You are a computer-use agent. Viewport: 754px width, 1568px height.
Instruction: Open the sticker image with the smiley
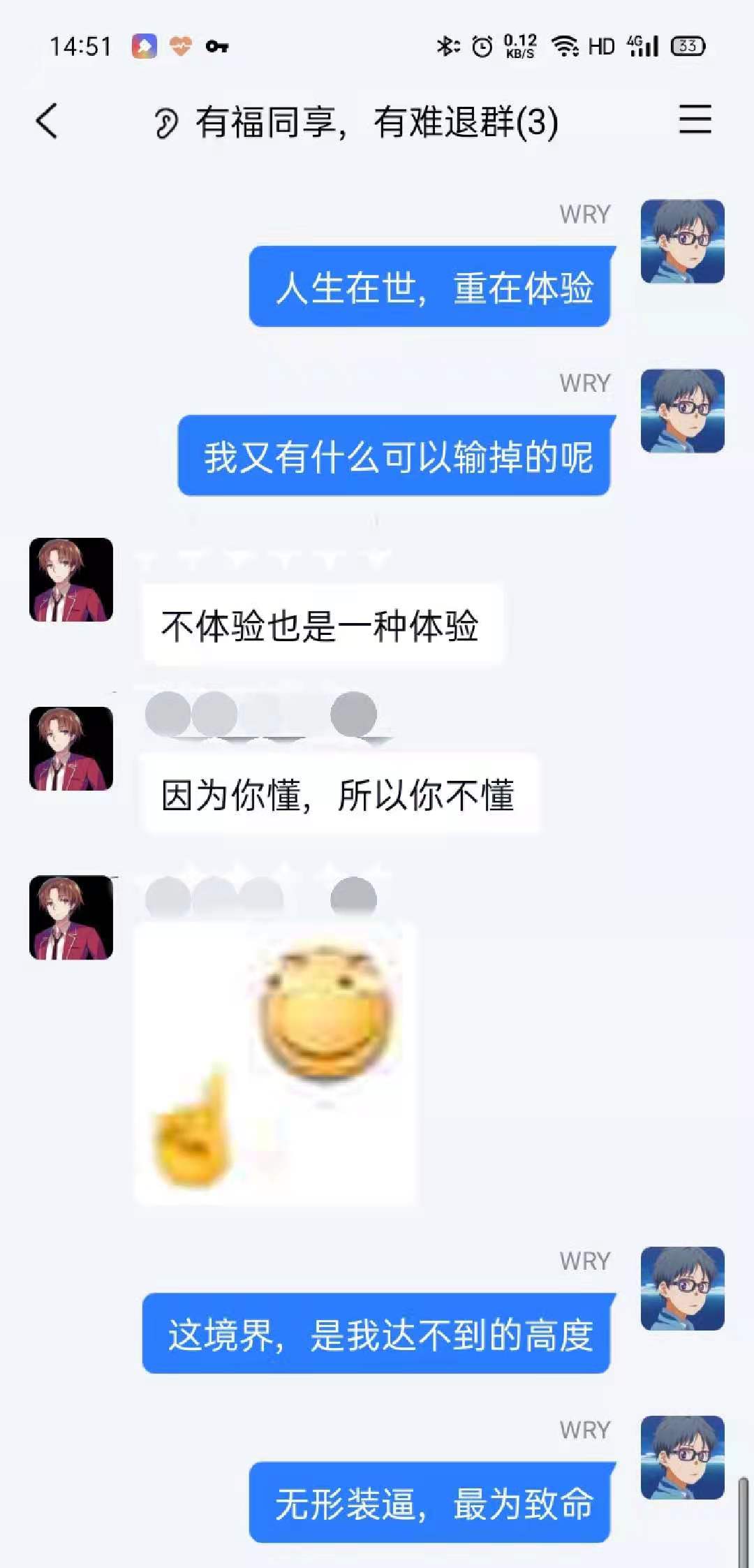click(275, 1062)
